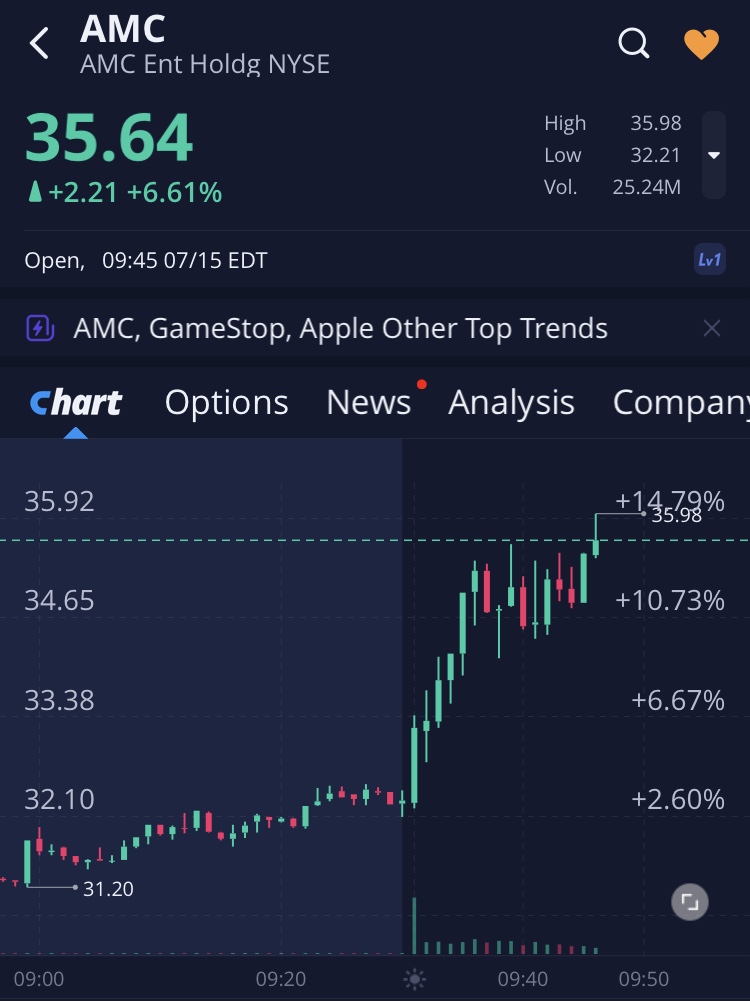750x1001 pixels.
Task: Open stock search magnifier
Action: (x=634, y=43)
